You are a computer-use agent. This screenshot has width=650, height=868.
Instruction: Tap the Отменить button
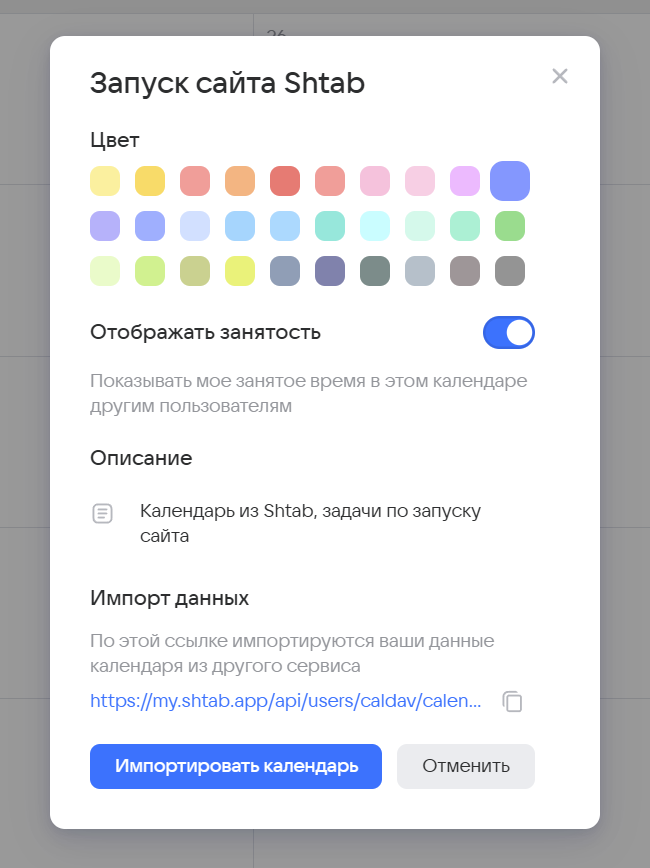coord(466,767)
